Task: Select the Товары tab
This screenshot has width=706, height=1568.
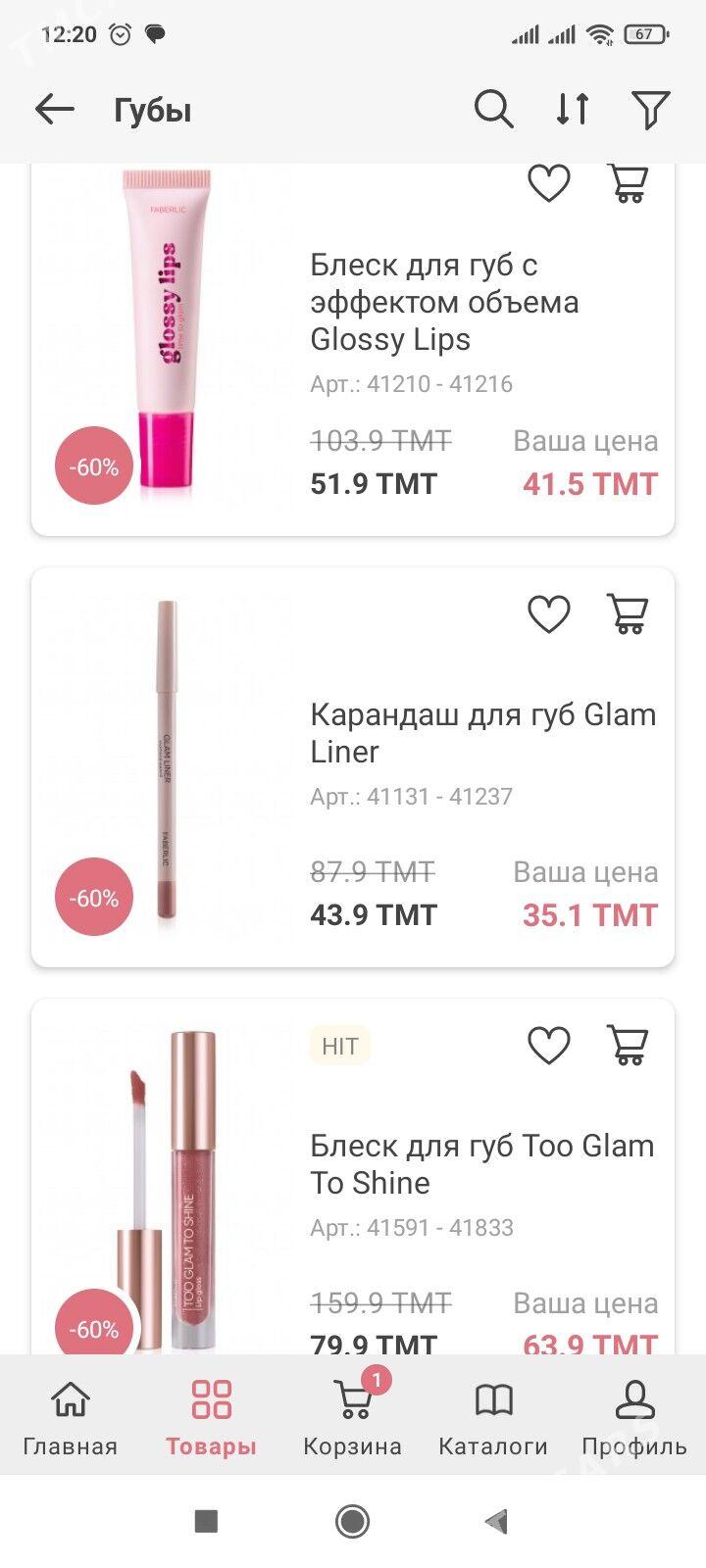Action: (x=211, y=1416)
